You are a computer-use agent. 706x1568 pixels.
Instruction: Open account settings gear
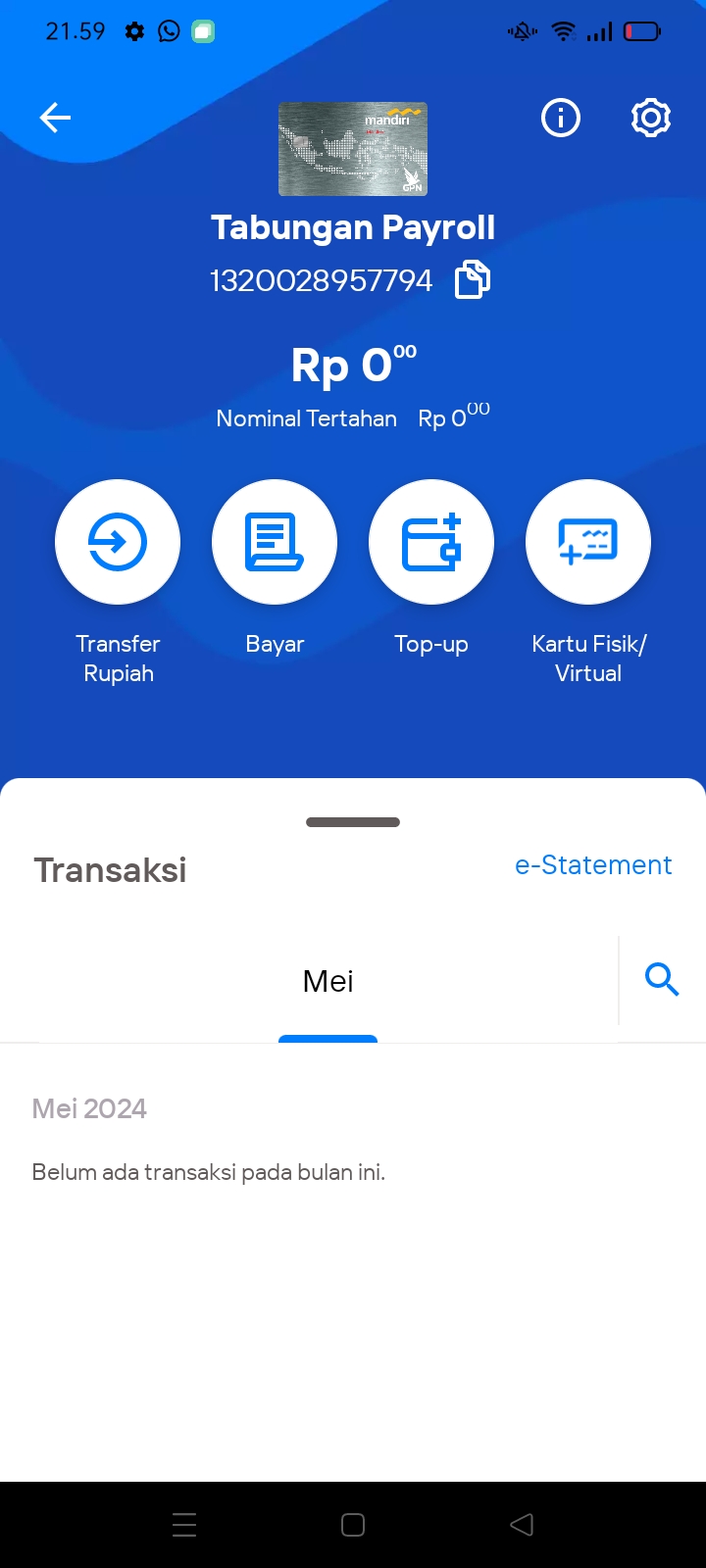tap(651, 119)
